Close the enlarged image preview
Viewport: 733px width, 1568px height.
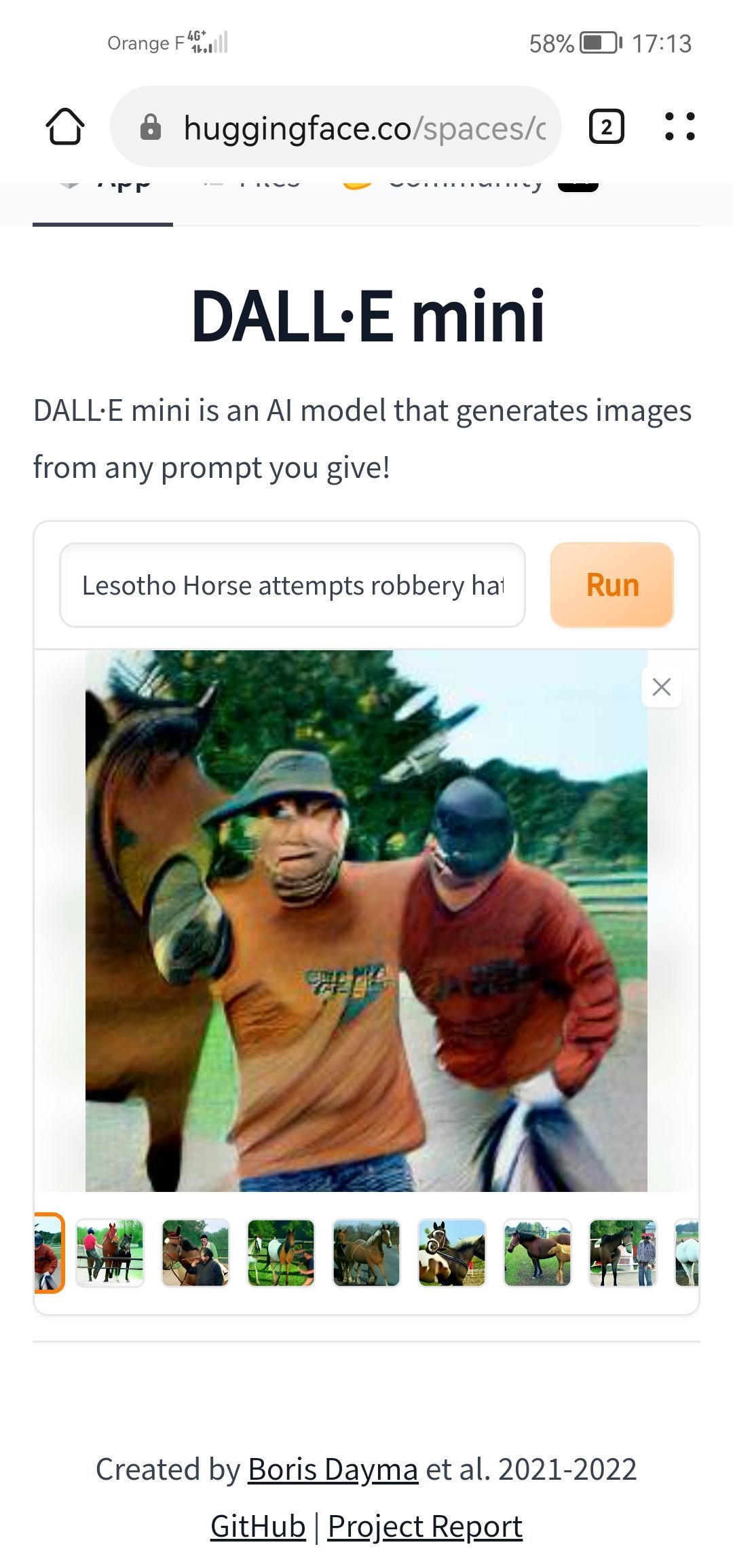tap(661, 687)
